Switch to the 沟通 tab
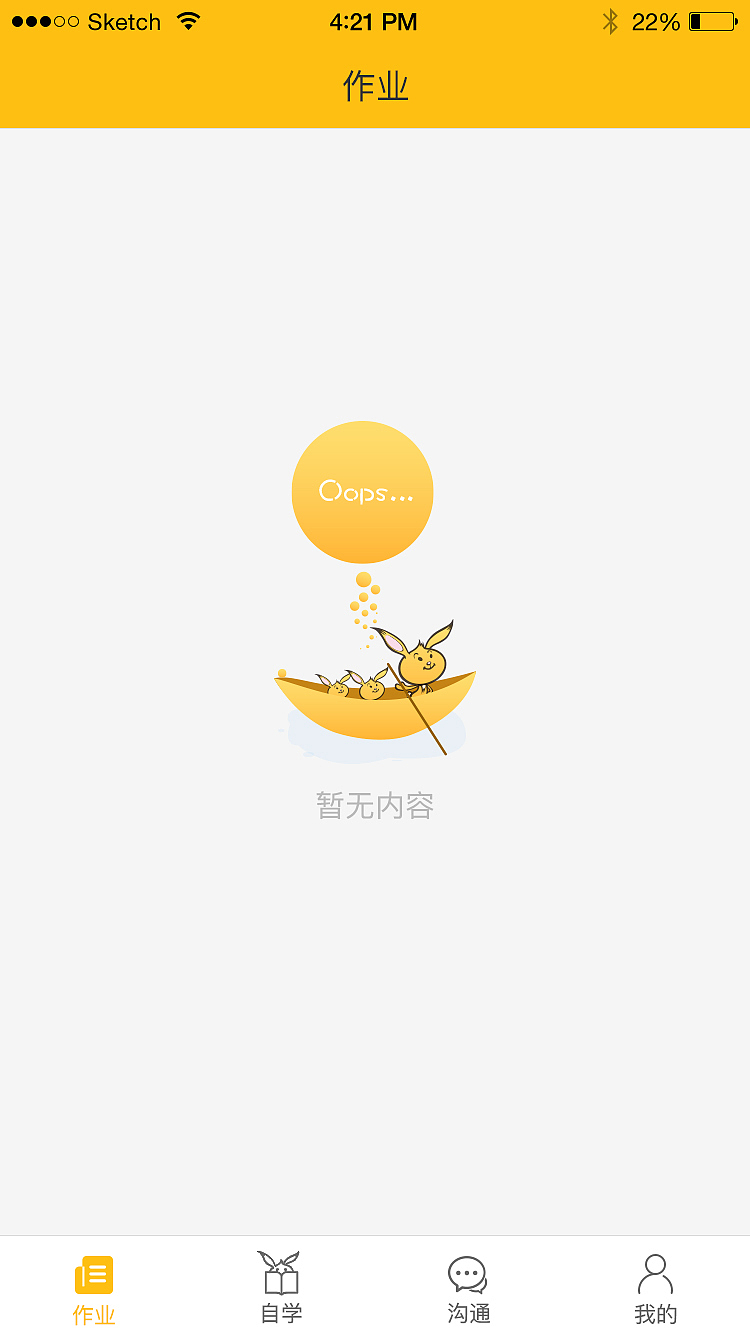 (x=467, y=1288)
